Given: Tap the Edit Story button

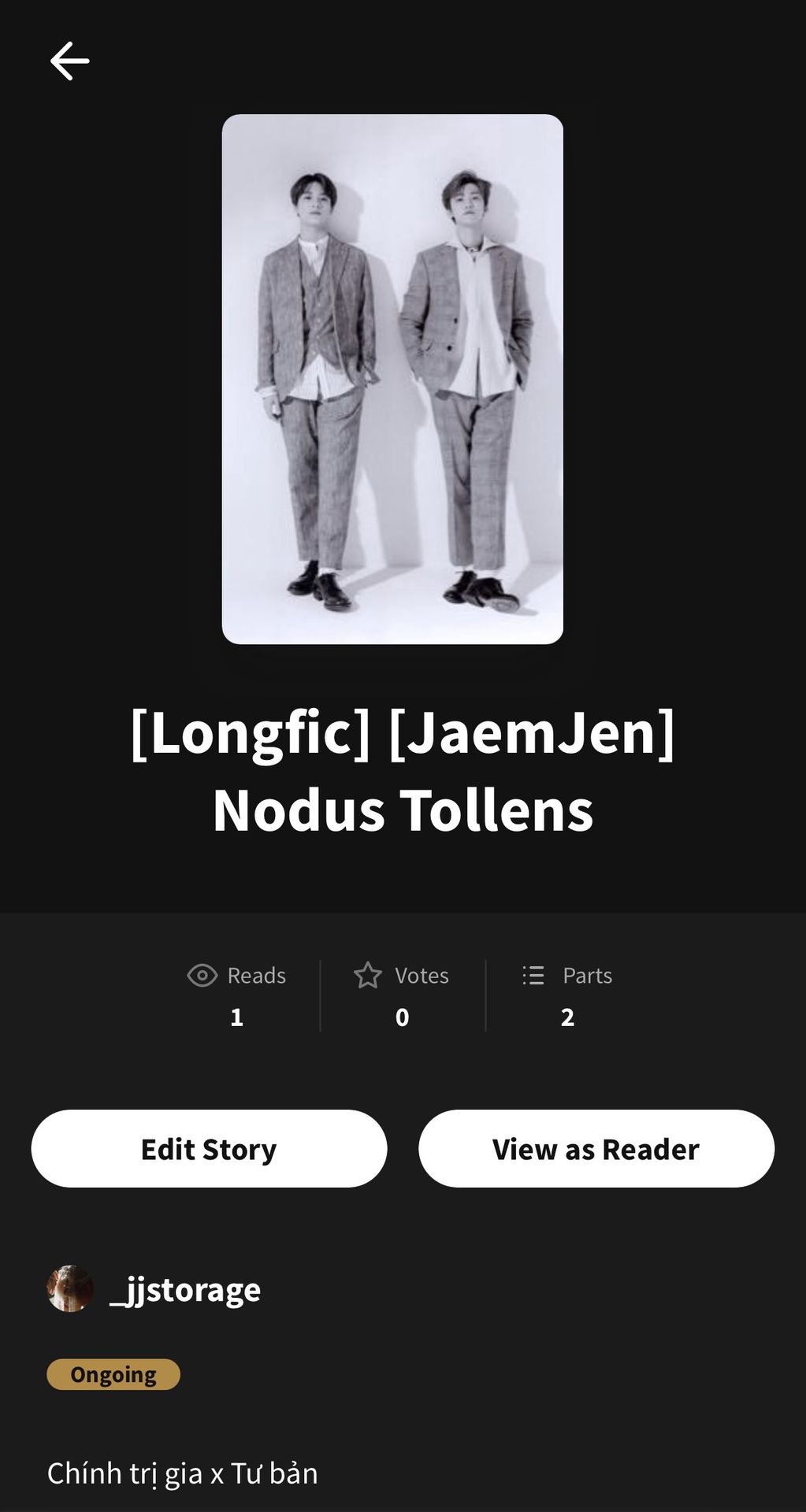Looking at the screenshot, I should [x=209, y=1149].
